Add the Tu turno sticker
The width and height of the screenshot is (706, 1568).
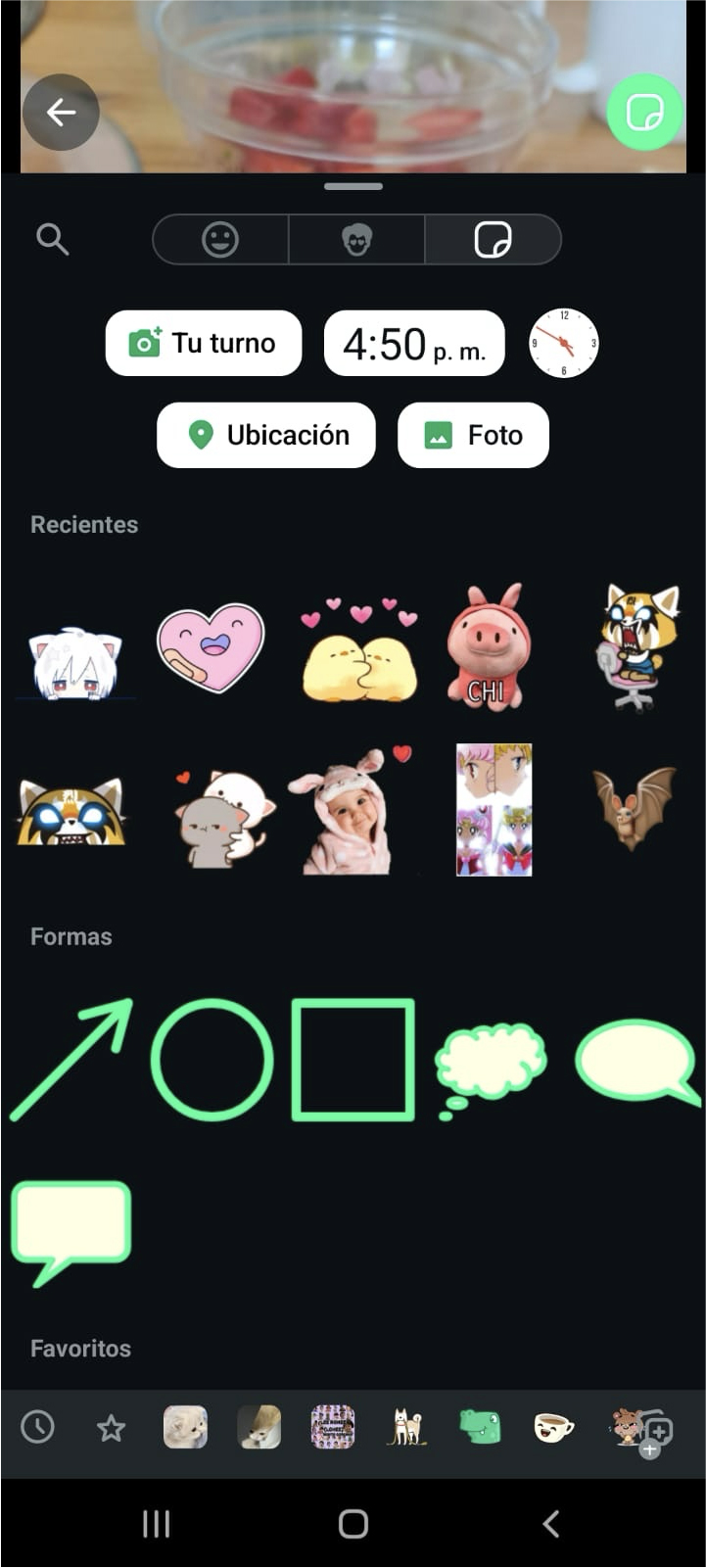click(x=204, y=343)
